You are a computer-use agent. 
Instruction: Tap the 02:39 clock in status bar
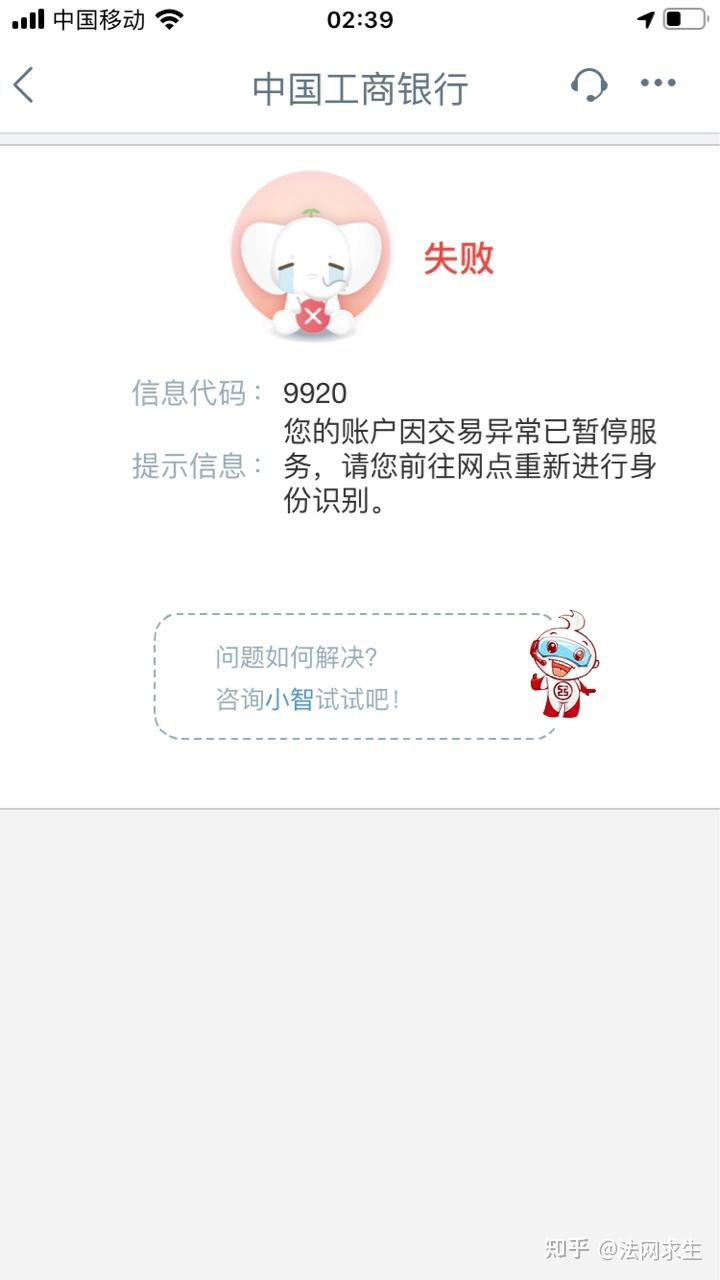coord(360,20)
